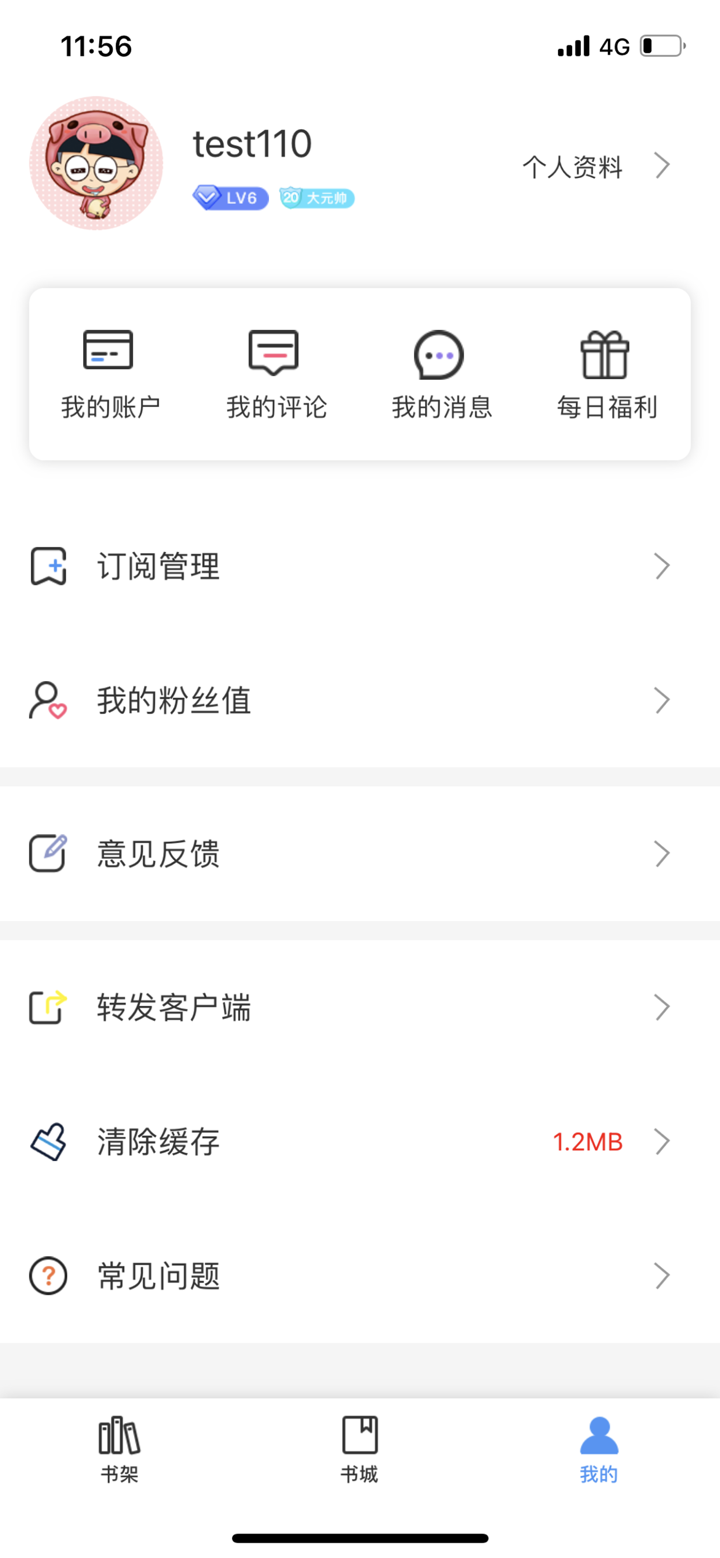Click the 意见反馈 feedback row
This screenshot has height=1558, width=720.
(x=360, y=854)
